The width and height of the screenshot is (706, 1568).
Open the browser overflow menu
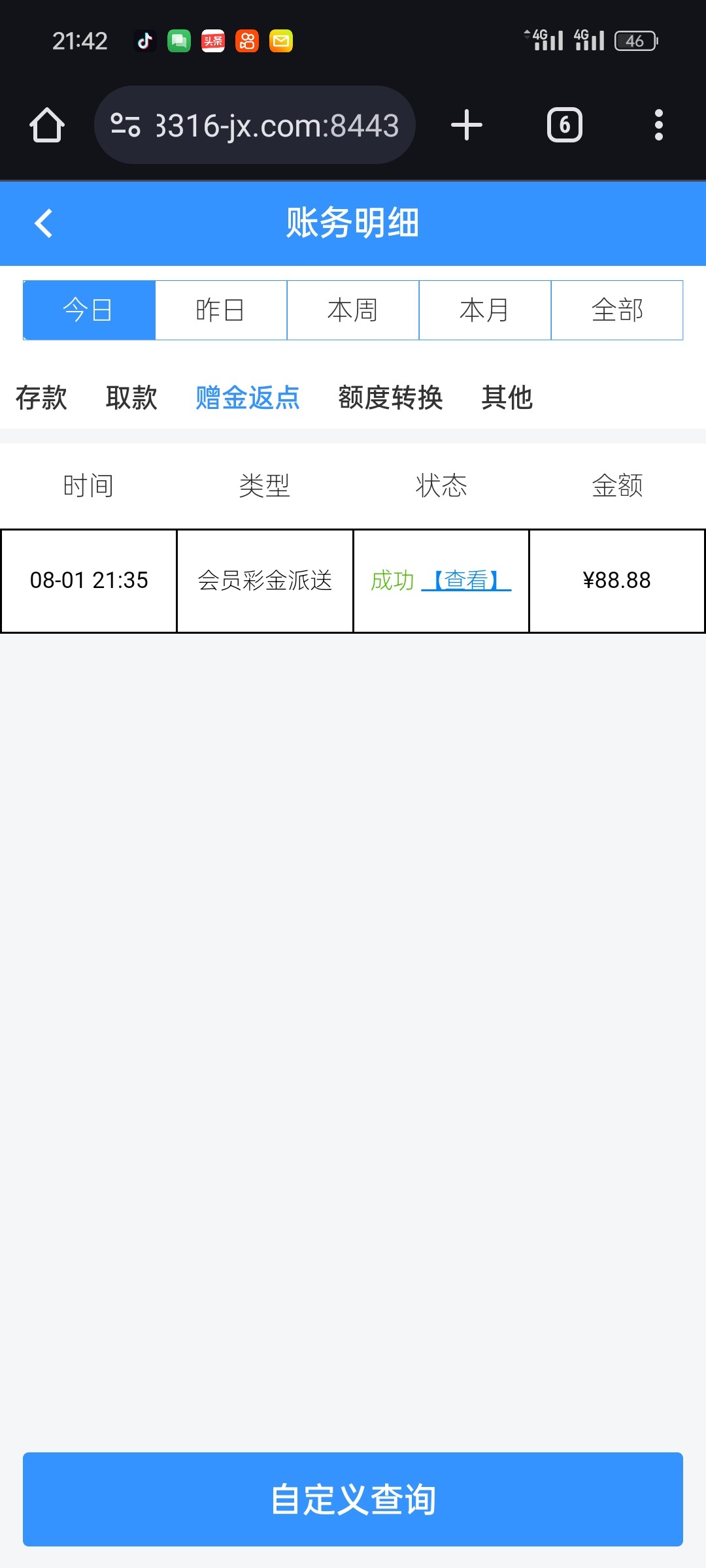tap(659, 125)
